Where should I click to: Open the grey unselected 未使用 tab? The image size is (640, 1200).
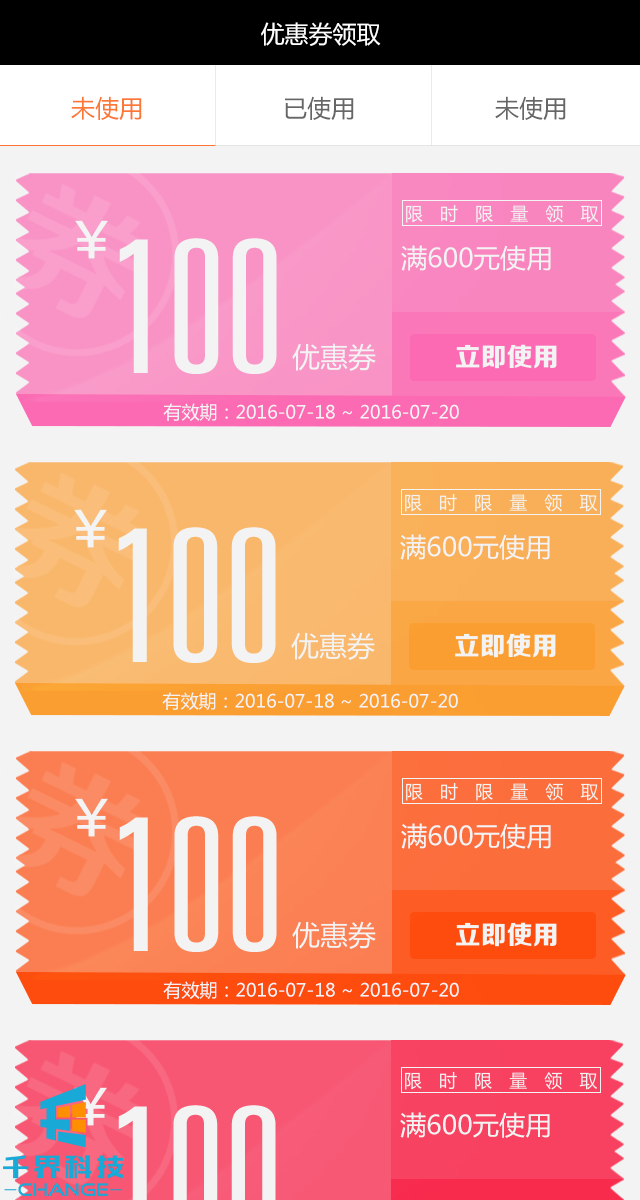point(531,108)
